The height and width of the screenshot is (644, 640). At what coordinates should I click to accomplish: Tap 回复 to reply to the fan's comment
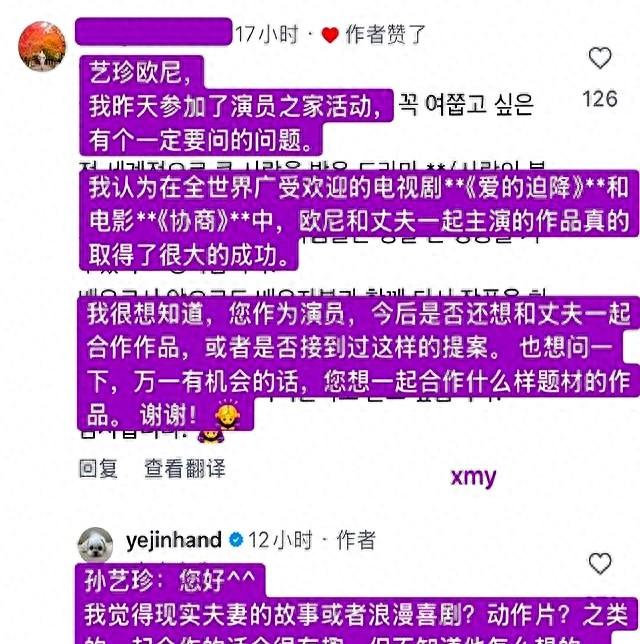point(98,468)
